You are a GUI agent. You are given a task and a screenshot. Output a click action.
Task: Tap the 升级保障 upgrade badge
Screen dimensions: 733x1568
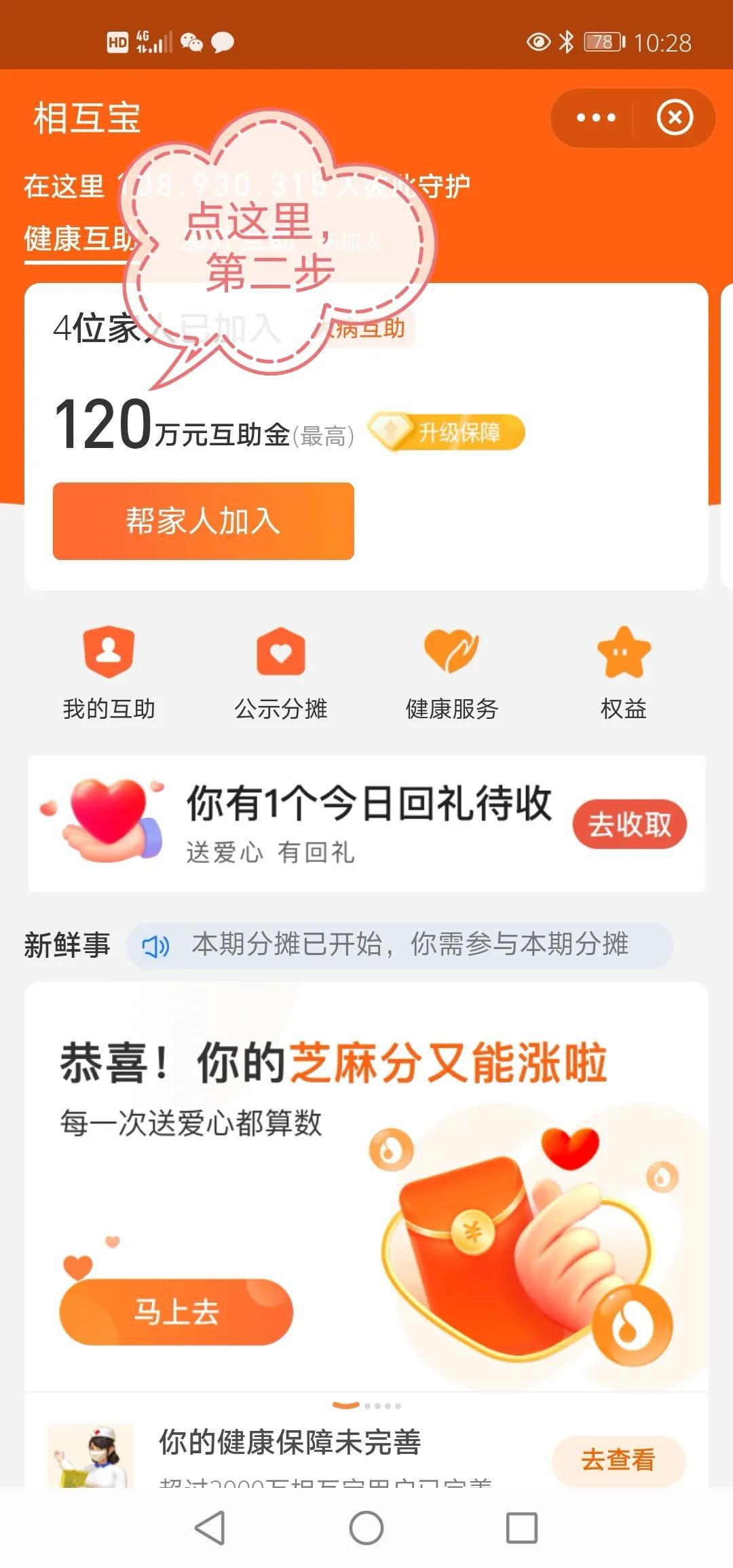pos(447,432)
